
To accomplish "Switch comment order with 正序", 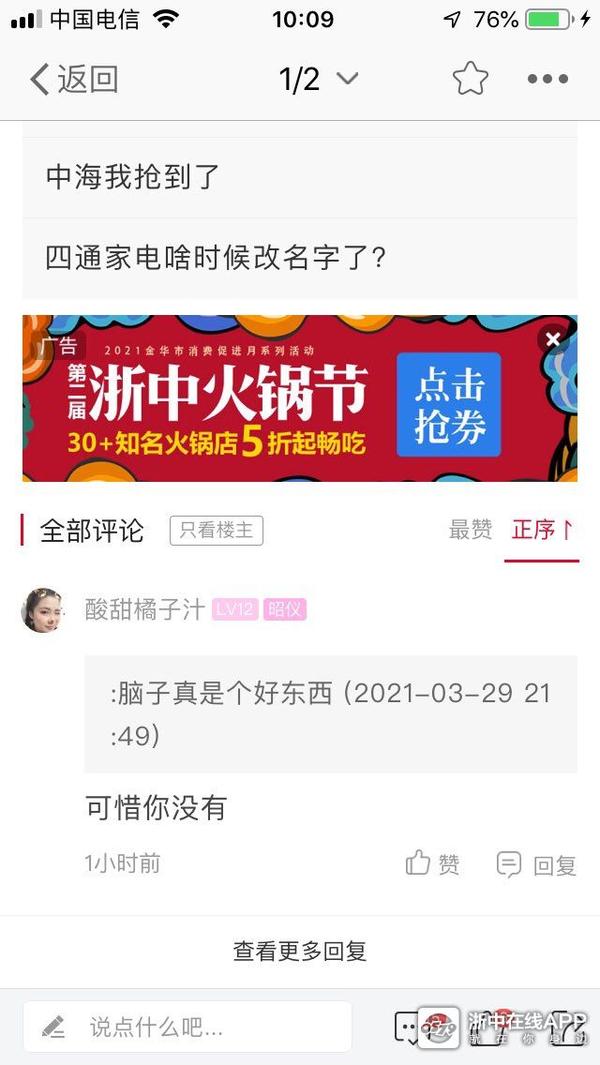I will (541, 531).
